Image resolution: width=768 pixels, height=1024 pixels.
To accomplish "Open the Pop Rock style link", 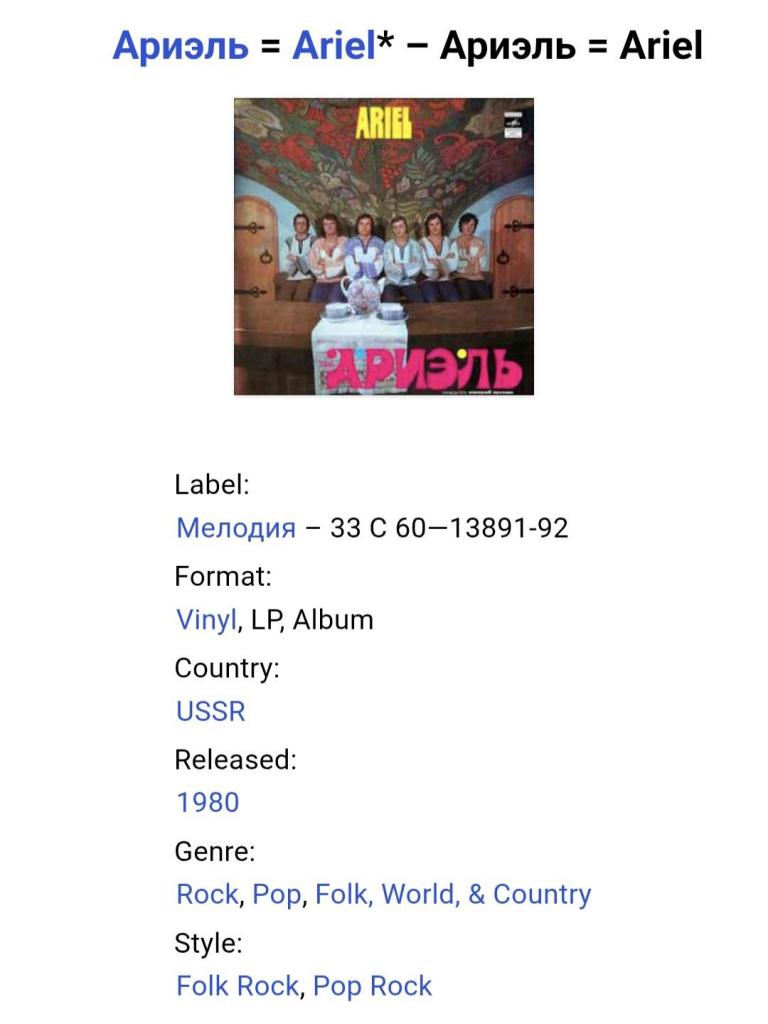I will [x=373, y=986].
